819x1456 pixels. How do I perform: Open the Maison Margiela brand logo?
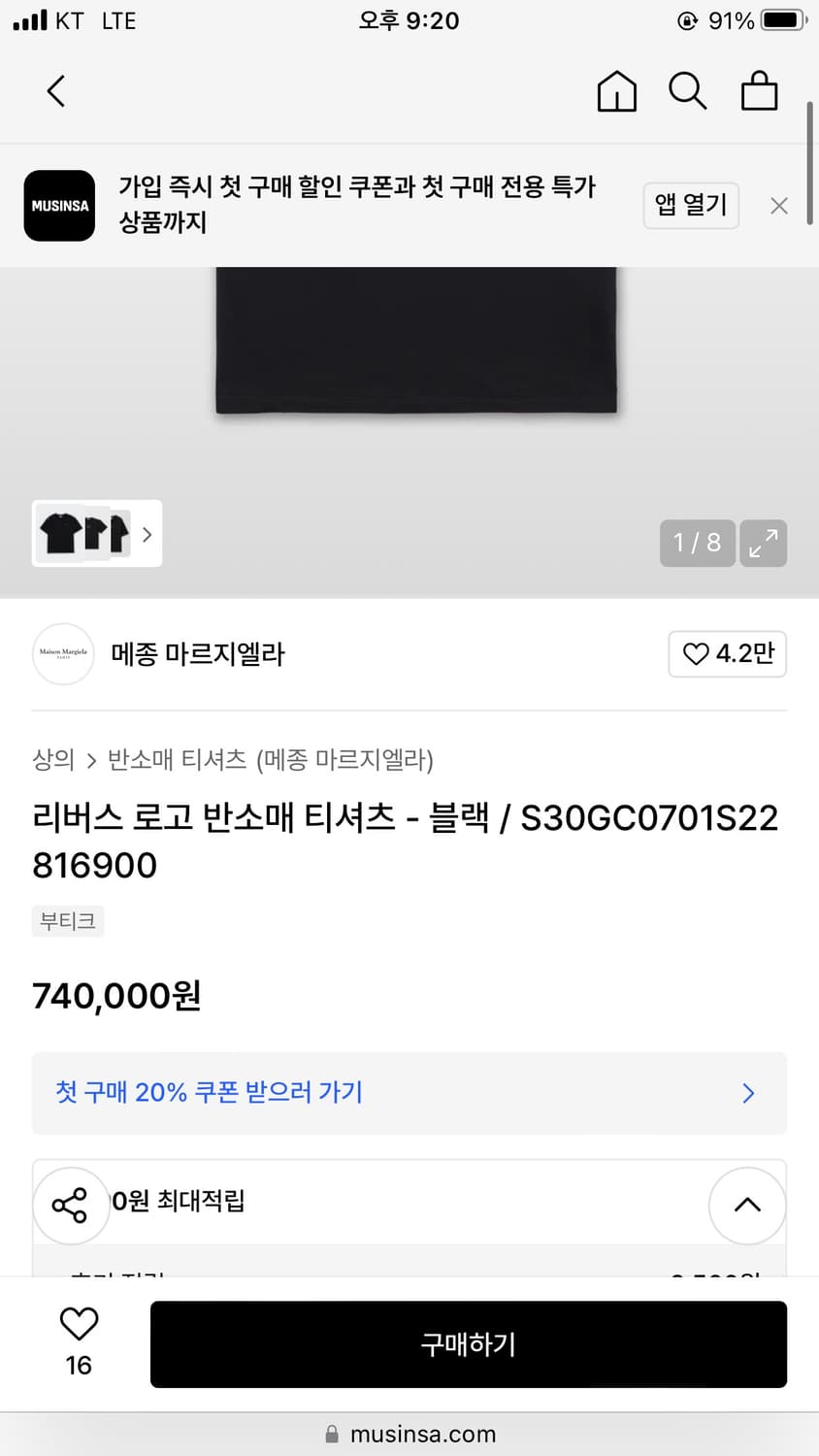tap(63, 654)
